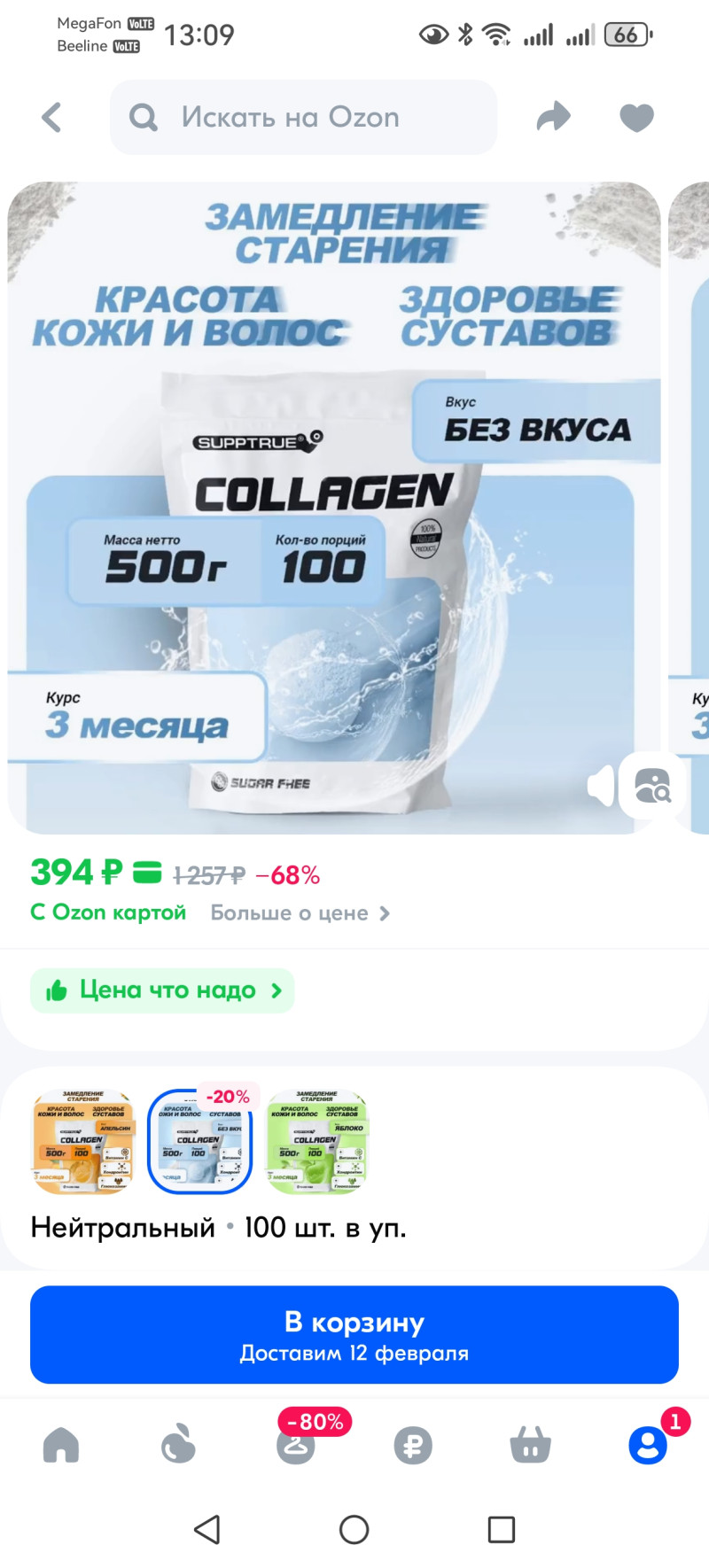Share this collagen product

[x=554, y=117]
